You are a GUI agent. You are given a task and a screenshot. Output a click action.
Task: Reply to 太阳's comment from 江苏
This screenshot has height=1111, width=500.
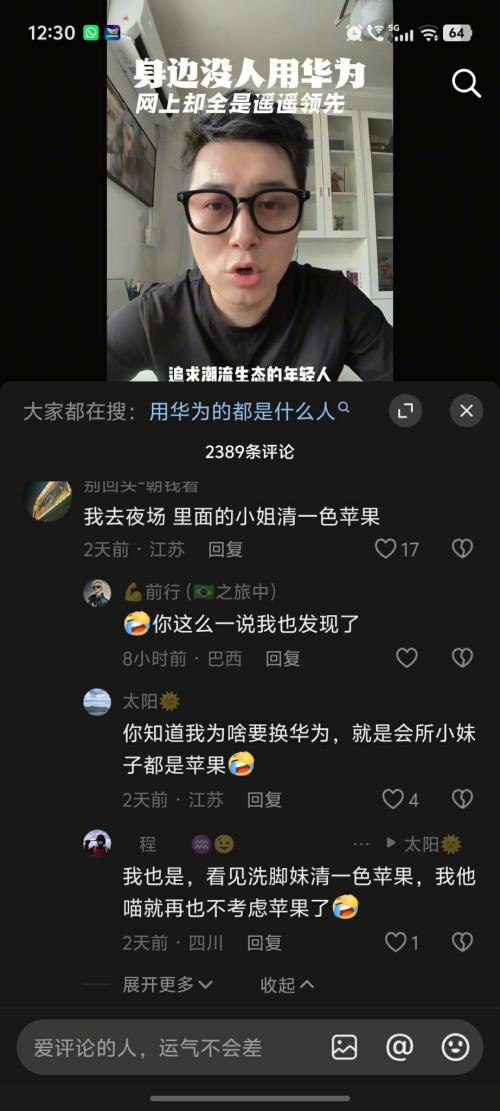pos(264,800)
